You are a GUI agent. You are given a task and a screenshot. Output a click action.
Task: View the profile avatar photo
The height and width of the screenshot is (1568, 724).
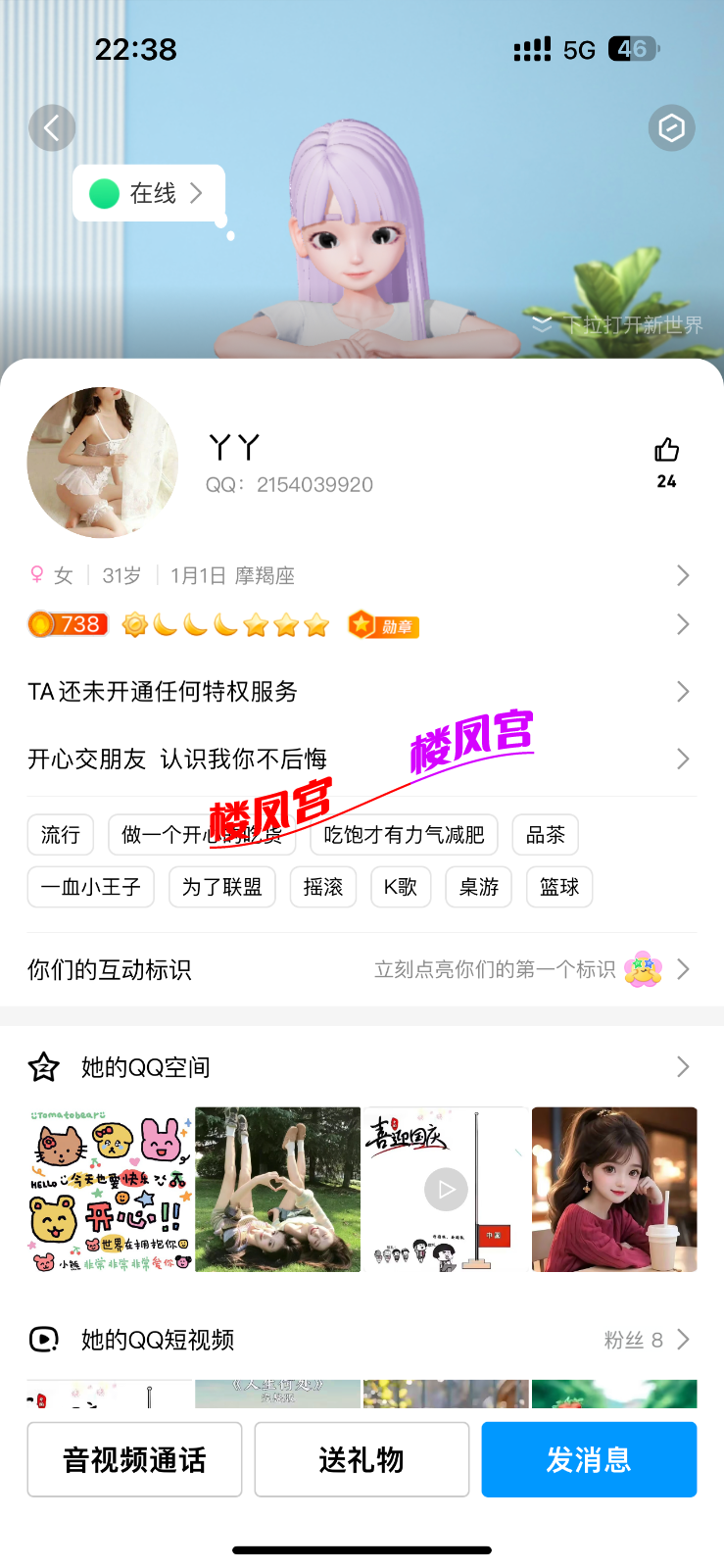coord(103,463)
